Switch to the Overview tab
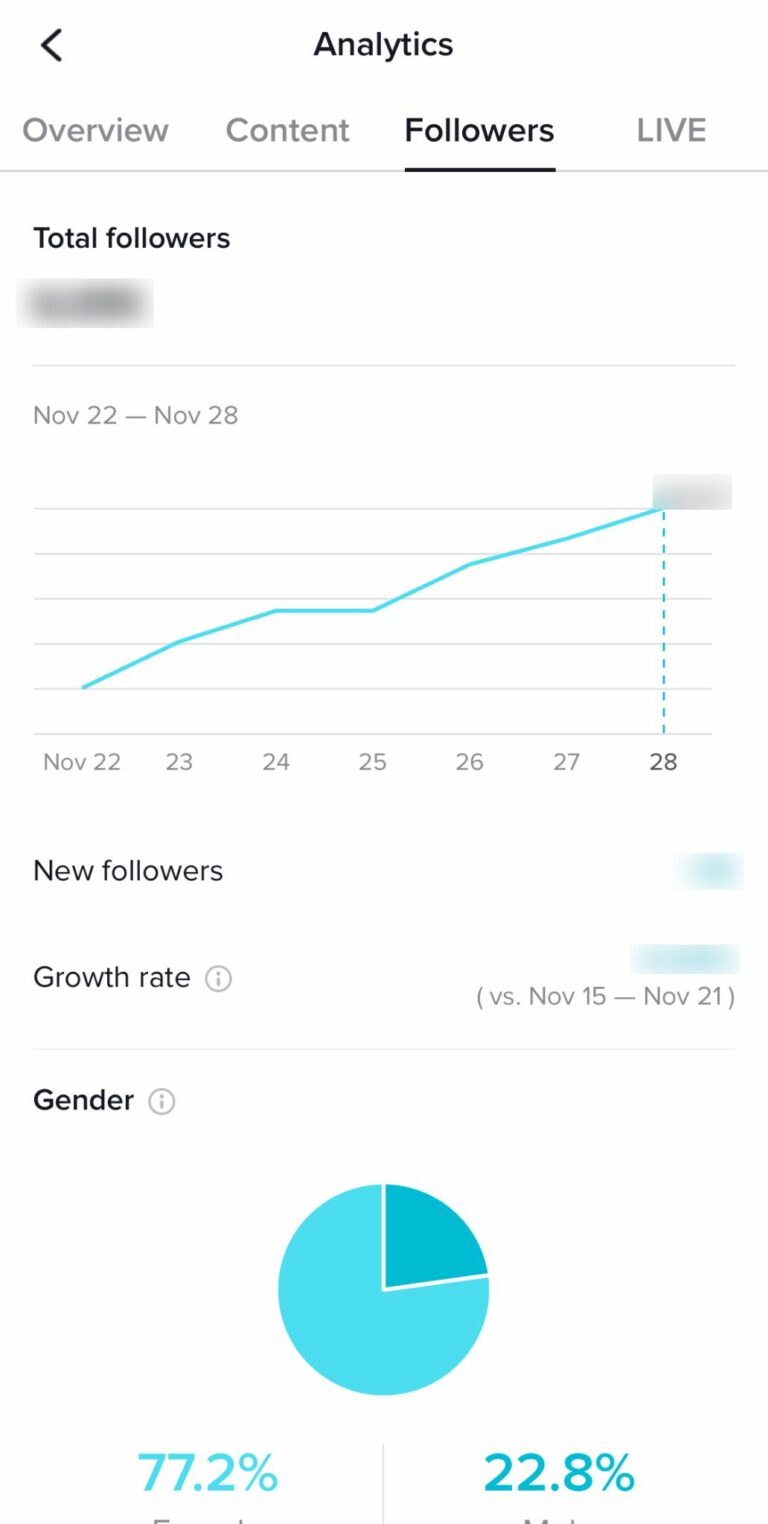 point(95,130)
